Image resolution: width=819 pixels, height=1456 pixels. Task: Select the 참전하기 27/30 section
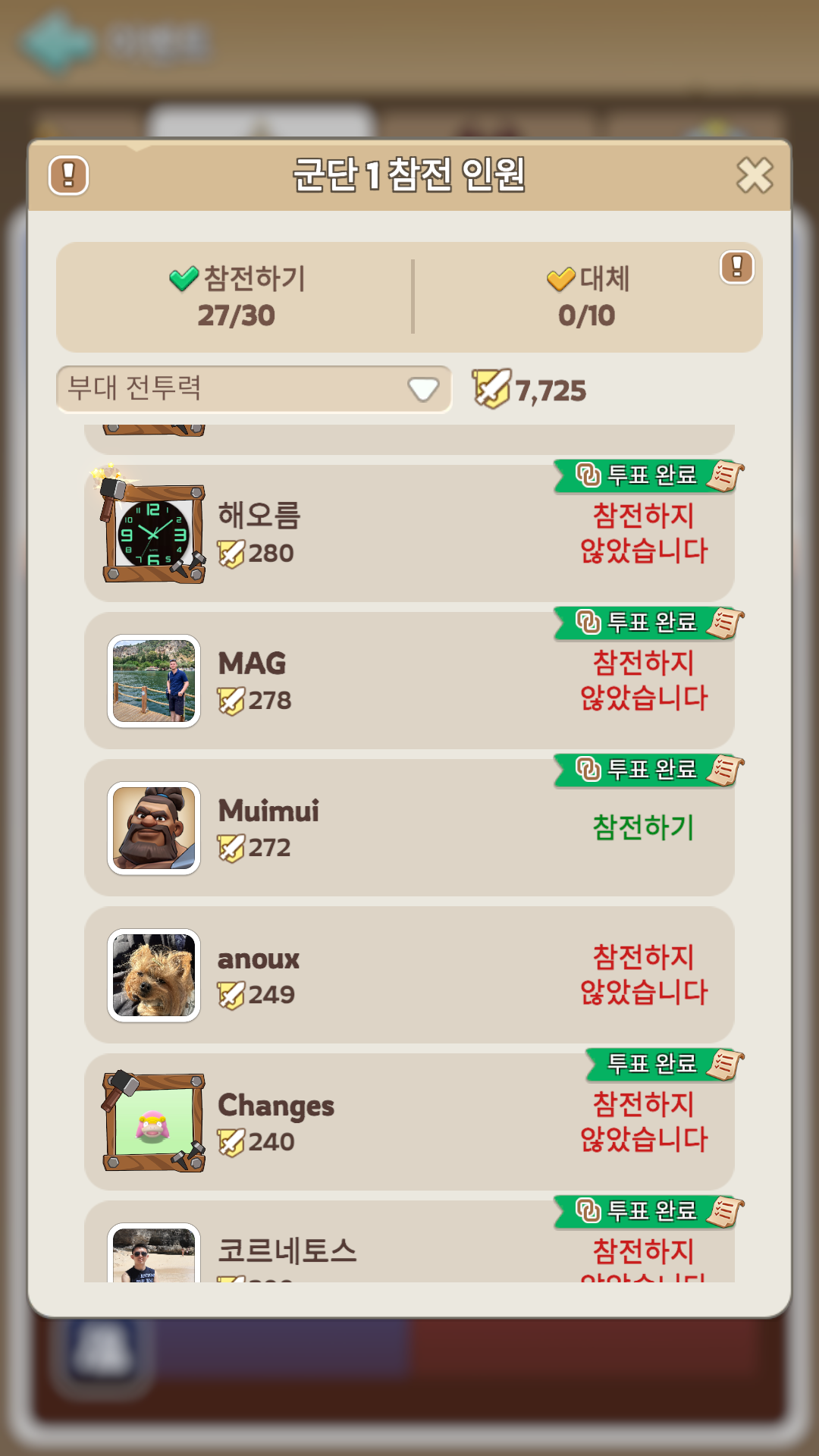coord(235,297)
